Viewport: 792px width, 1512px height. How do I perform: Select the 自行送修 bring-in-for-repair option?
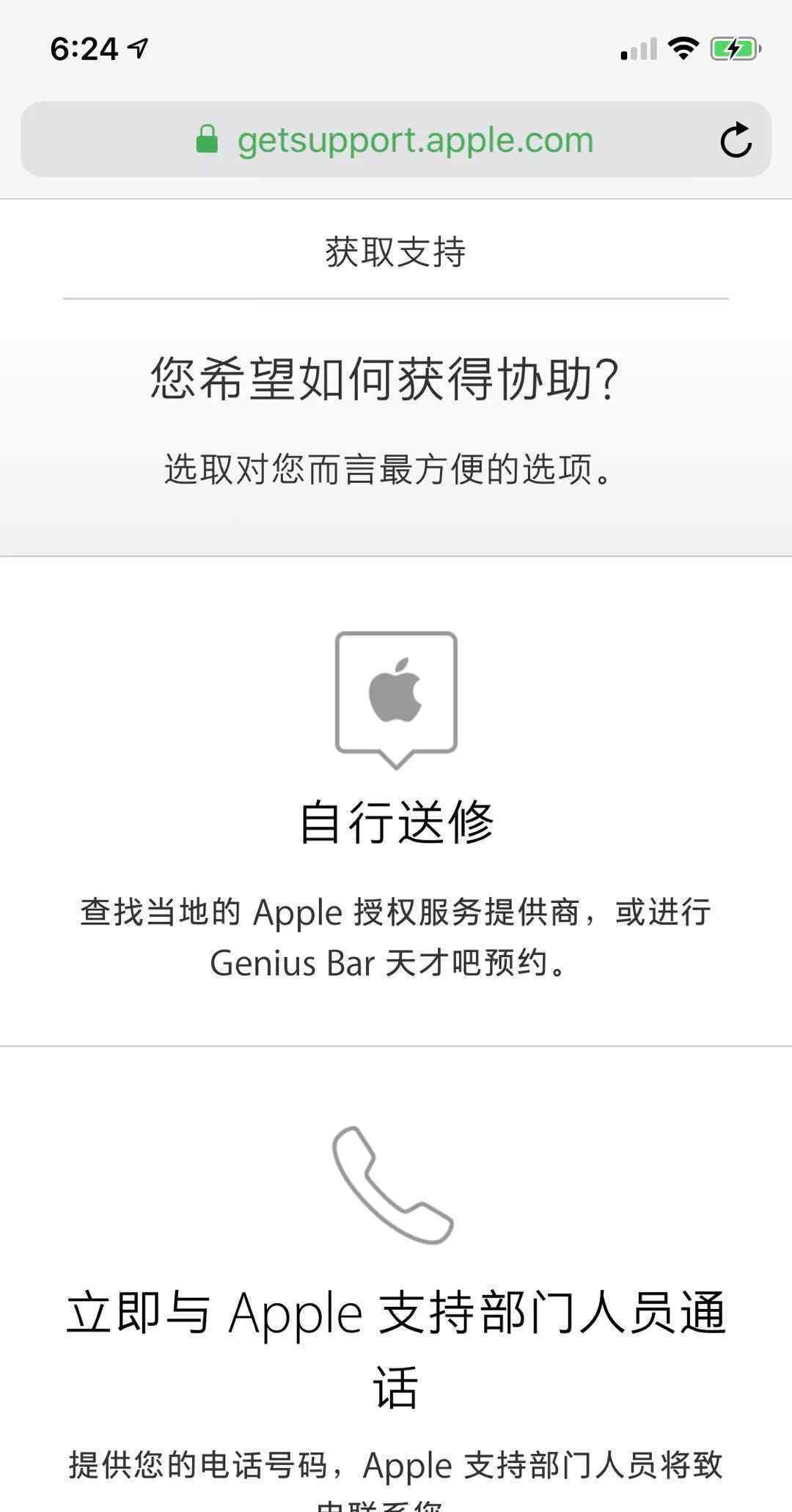point(396,822)
